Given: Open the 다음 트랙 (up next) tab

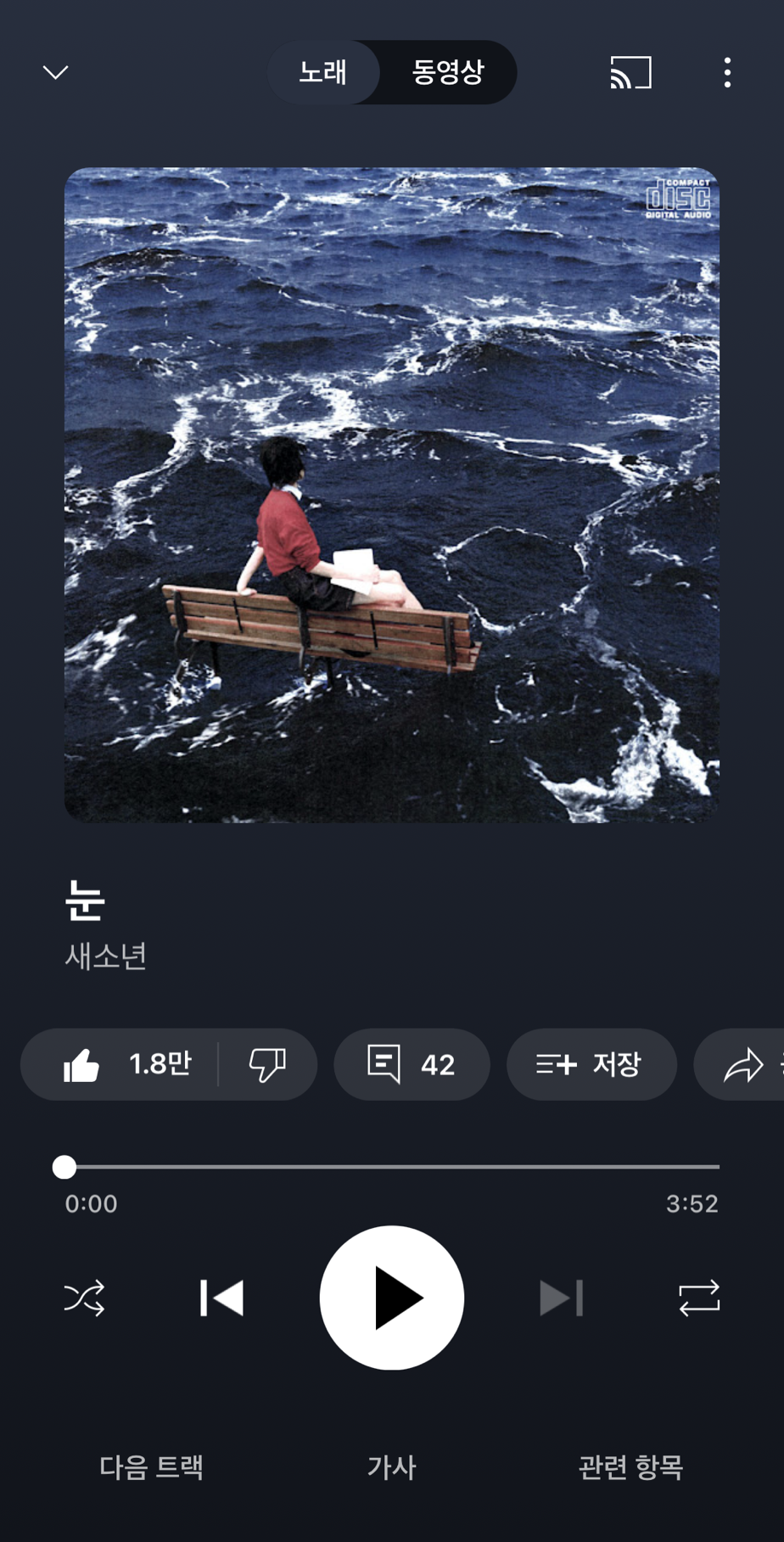Looking at the screenshot, I should pos(152,1466).
